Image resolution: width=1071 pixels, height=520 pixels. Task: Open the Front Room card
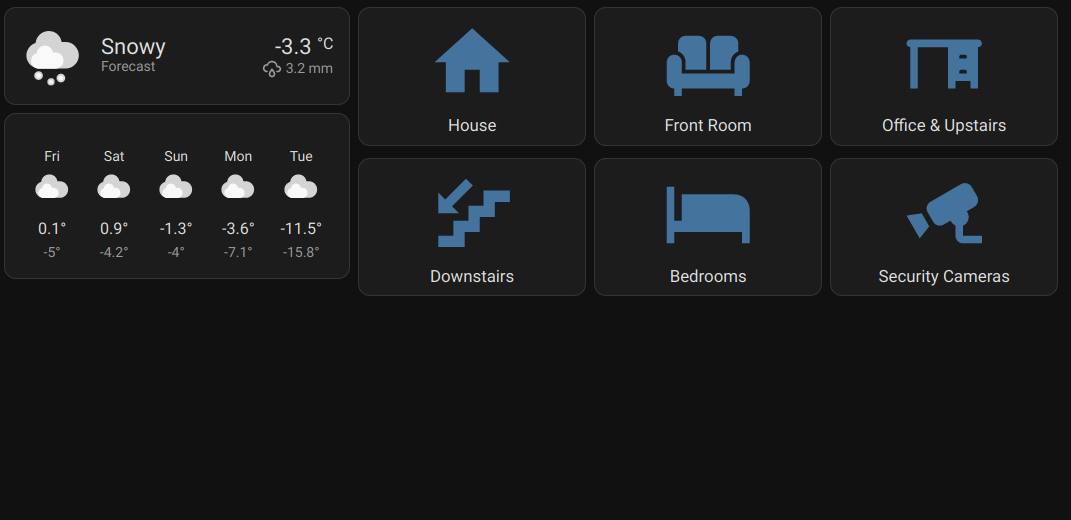708,77
